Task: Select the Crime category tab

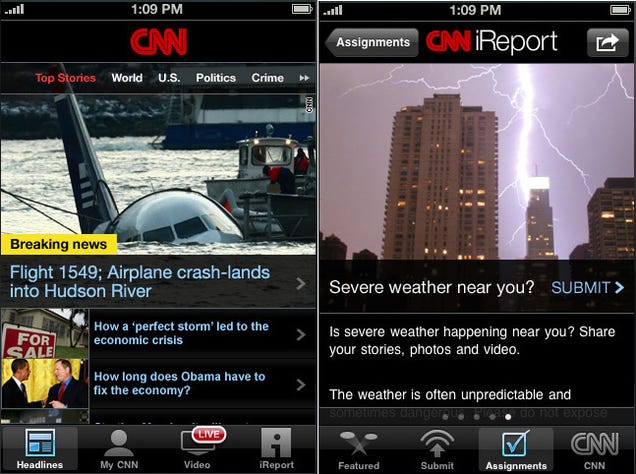Action: [267, 78]
